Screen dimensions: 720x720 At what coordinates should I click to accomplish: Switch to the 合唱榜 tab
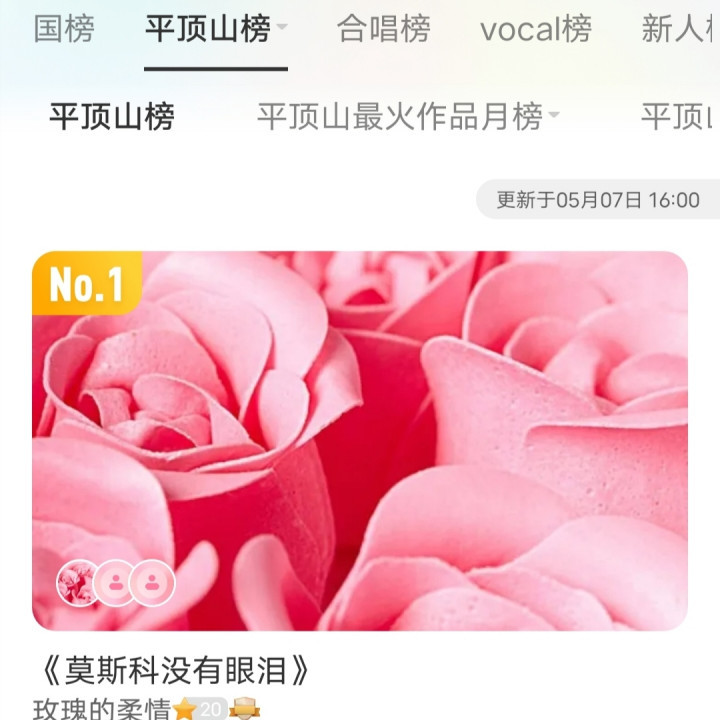click(384, 29)
